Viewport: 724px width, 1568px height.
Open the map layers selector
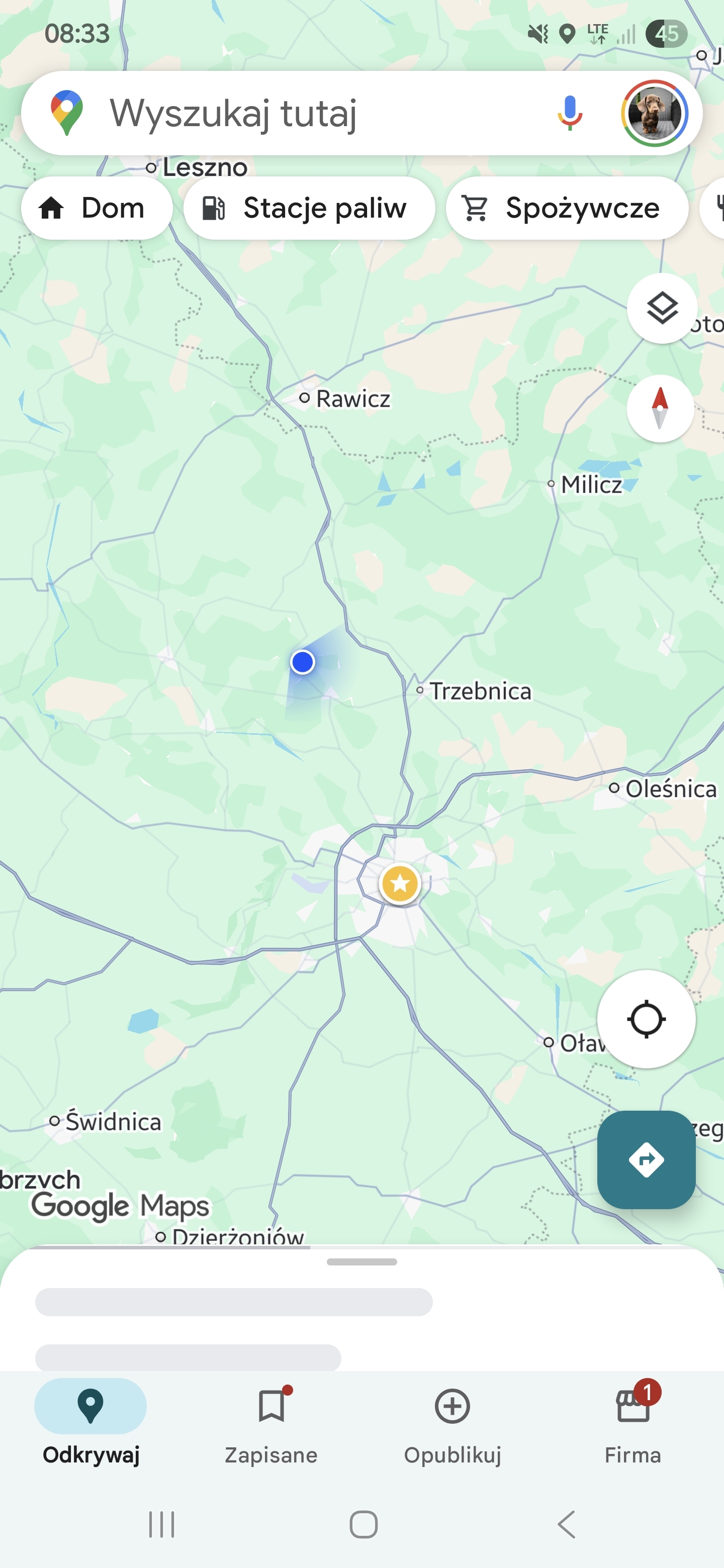tap(661, 308)
